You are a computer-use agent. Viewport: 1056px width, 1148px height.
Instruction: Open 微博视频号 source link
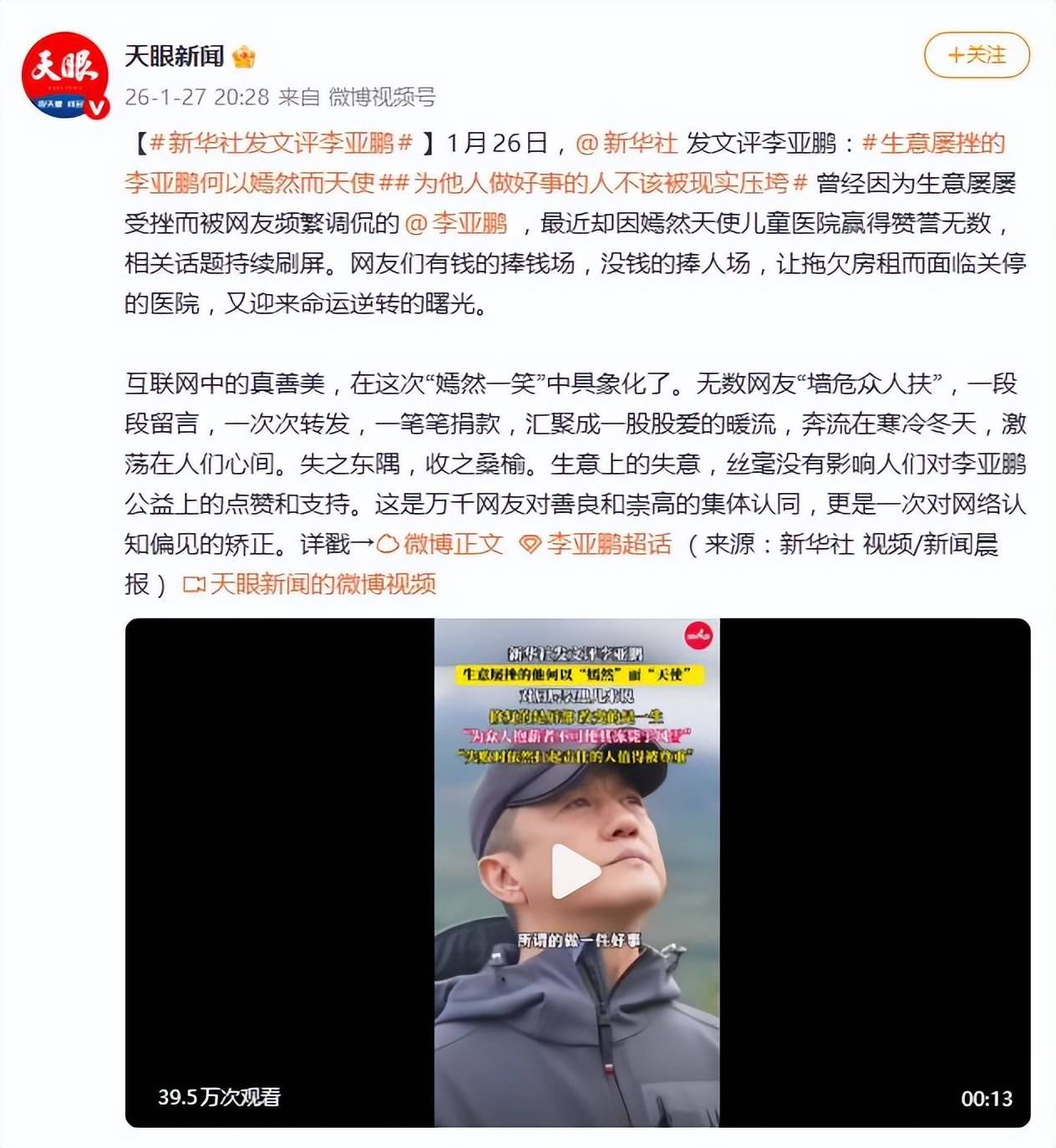pyautogui.click(x=382, y=97)
